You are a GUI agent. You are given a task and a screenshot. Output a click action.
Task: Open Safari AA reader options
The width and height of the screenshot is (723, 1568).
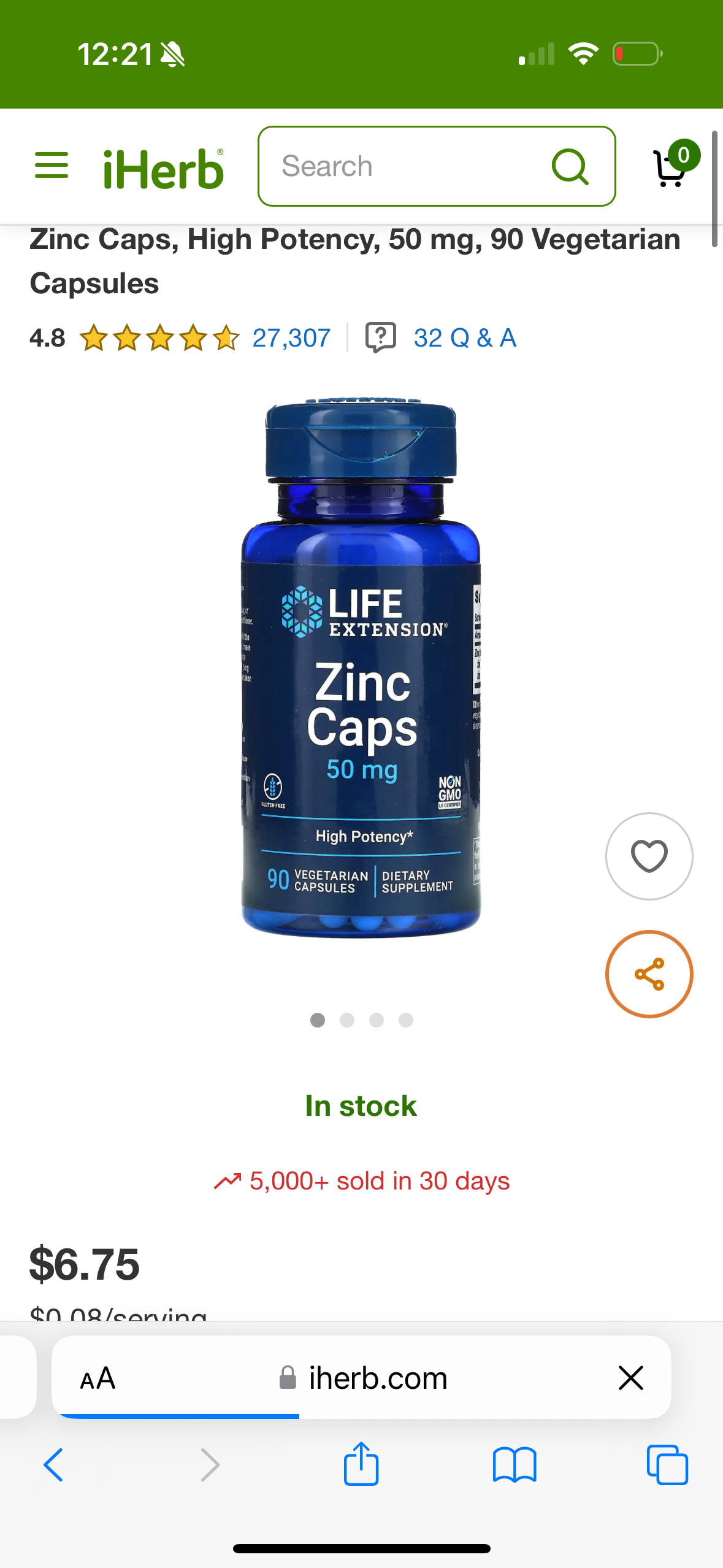click(x=98, y=1378)
